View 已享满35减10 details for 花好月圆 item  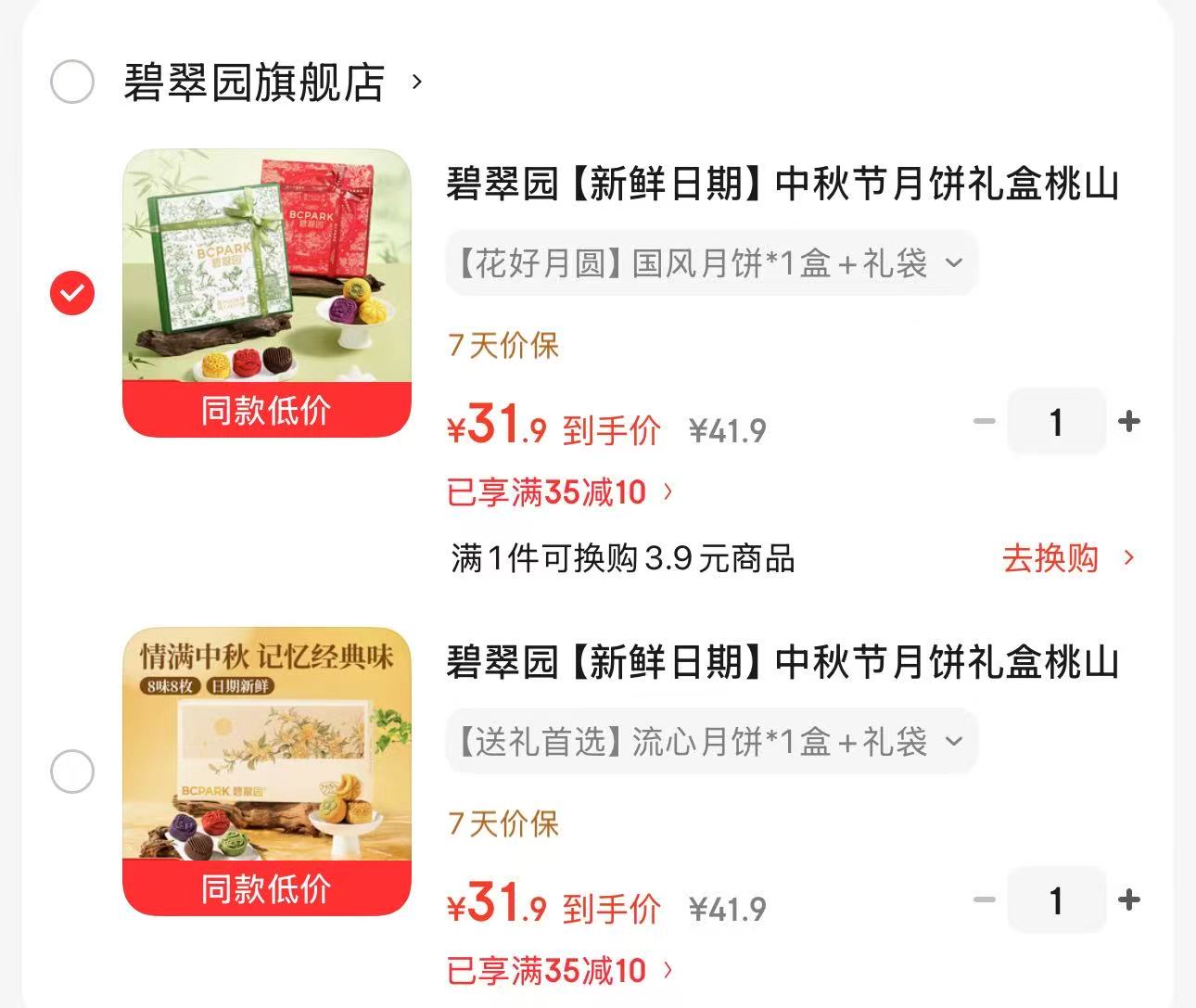560,491
